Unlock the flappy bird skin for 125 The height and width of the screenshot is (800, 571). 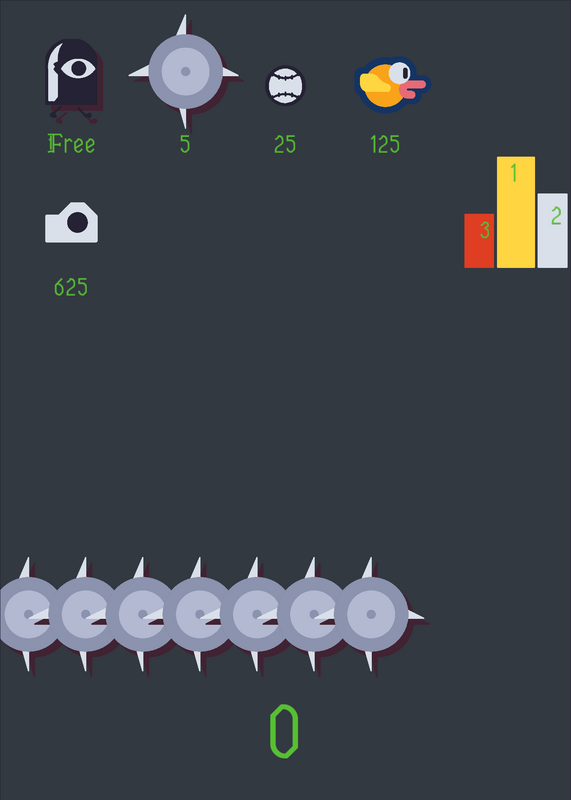pos(392,85)
